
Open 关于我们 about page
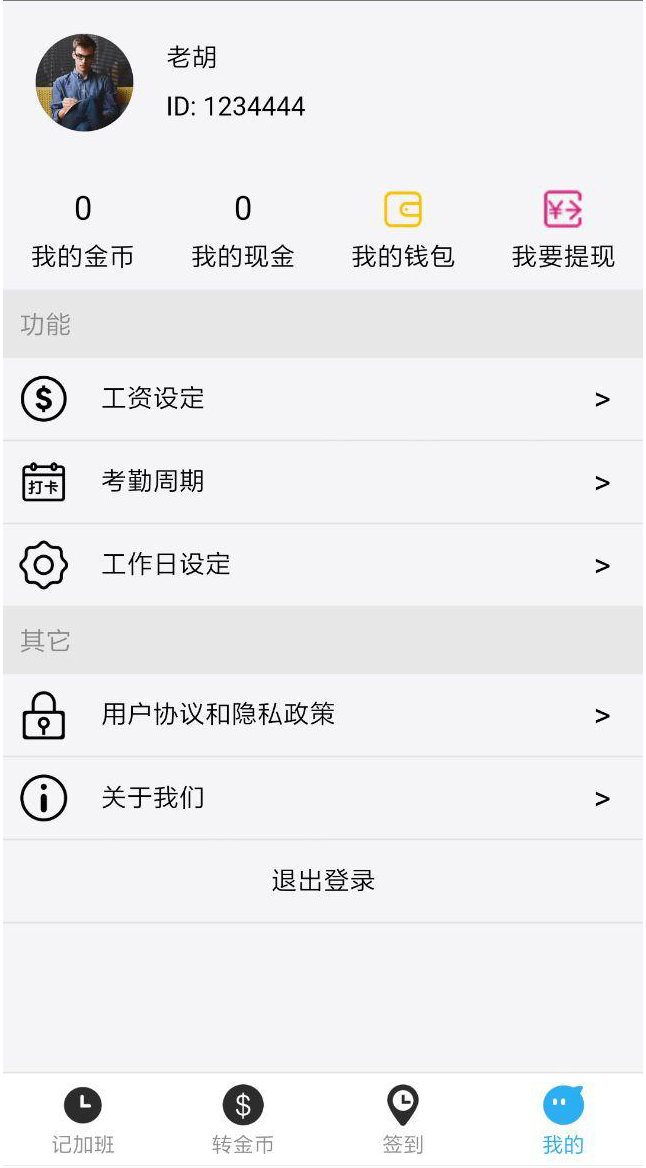click(323, 798)
